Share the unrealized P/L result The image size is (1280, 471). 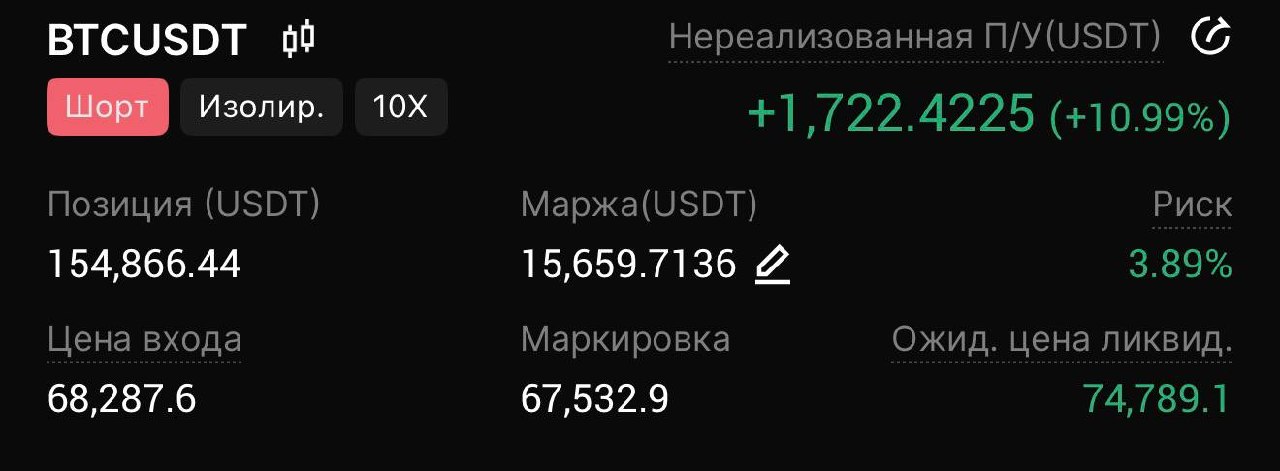click(x=1210, y=37)
